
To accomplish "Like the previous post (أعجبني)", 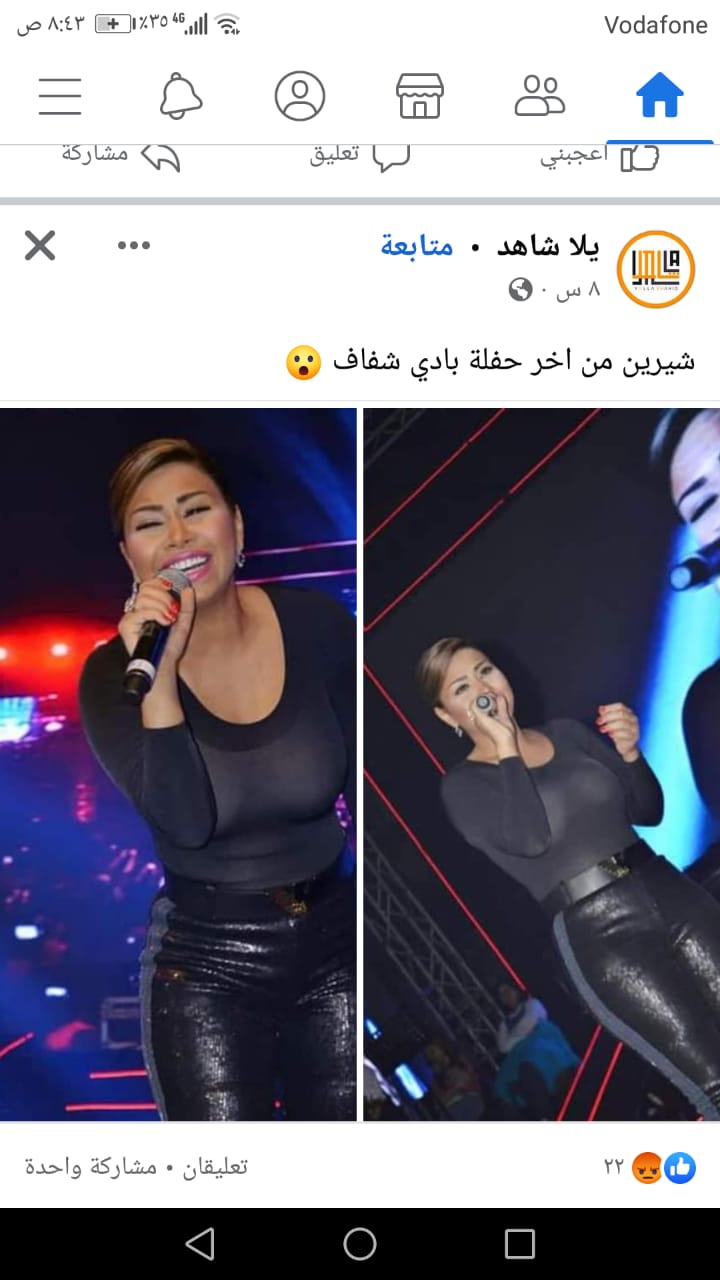I will coord(600,157).
